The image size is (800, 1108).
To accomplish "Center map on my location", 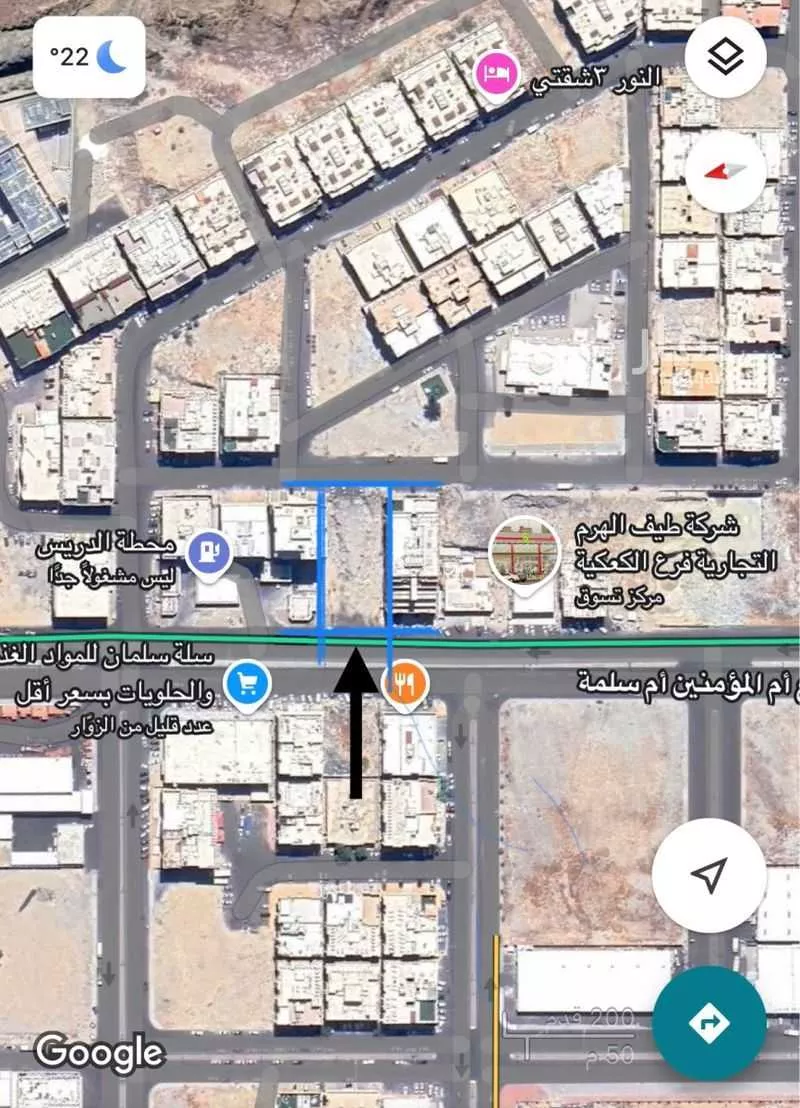I will tap(709, 876).
